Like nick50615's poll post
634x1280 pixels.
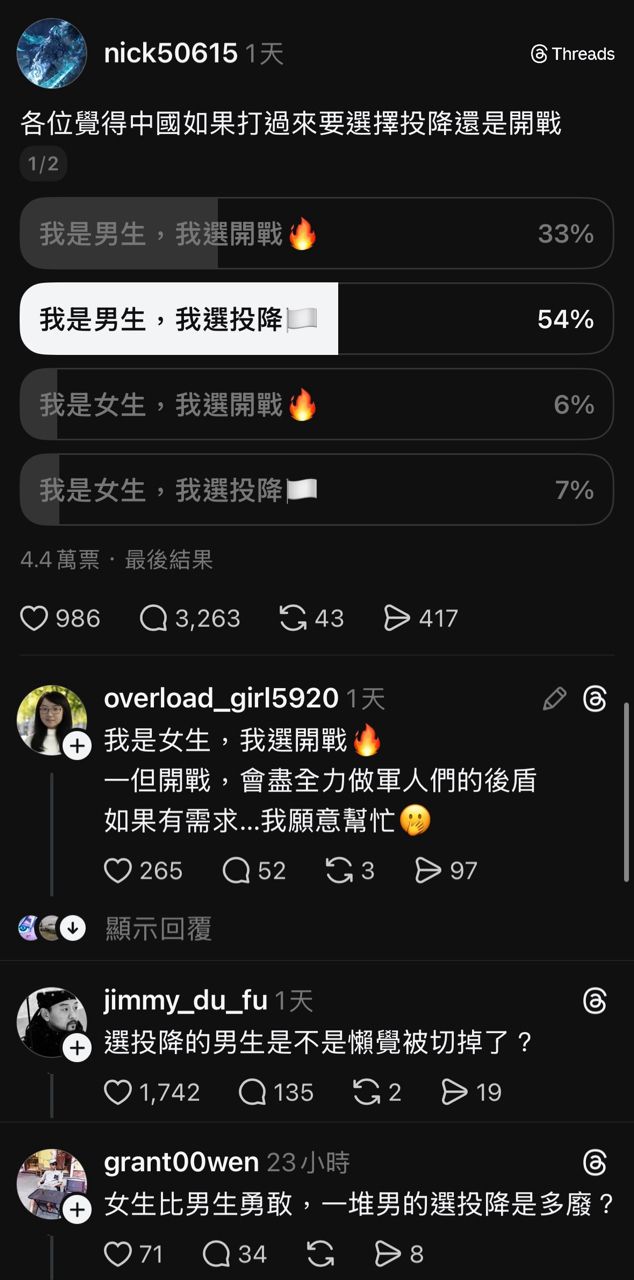point(35,619)
